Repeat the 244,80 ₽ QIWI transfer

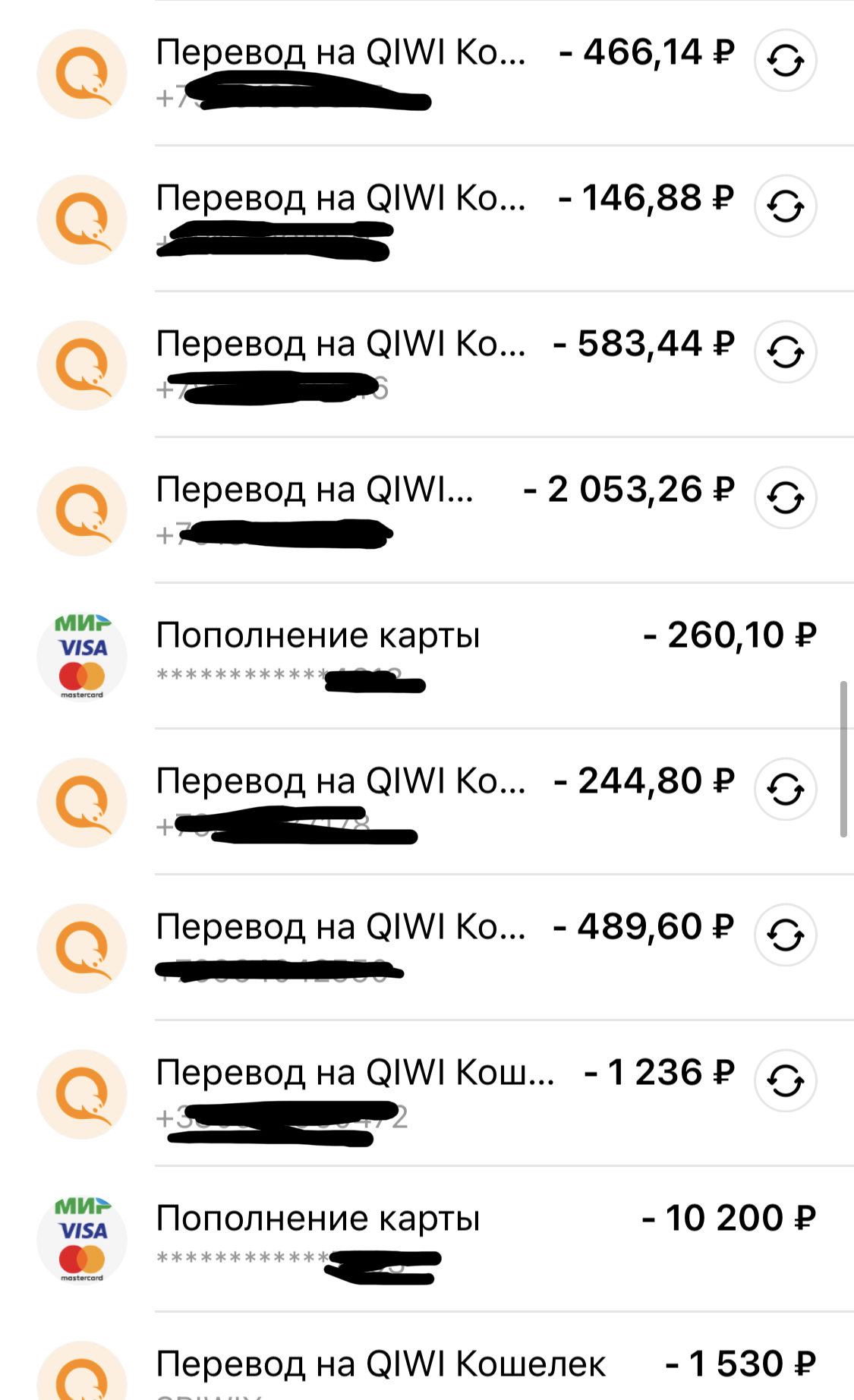click(785, 790)
